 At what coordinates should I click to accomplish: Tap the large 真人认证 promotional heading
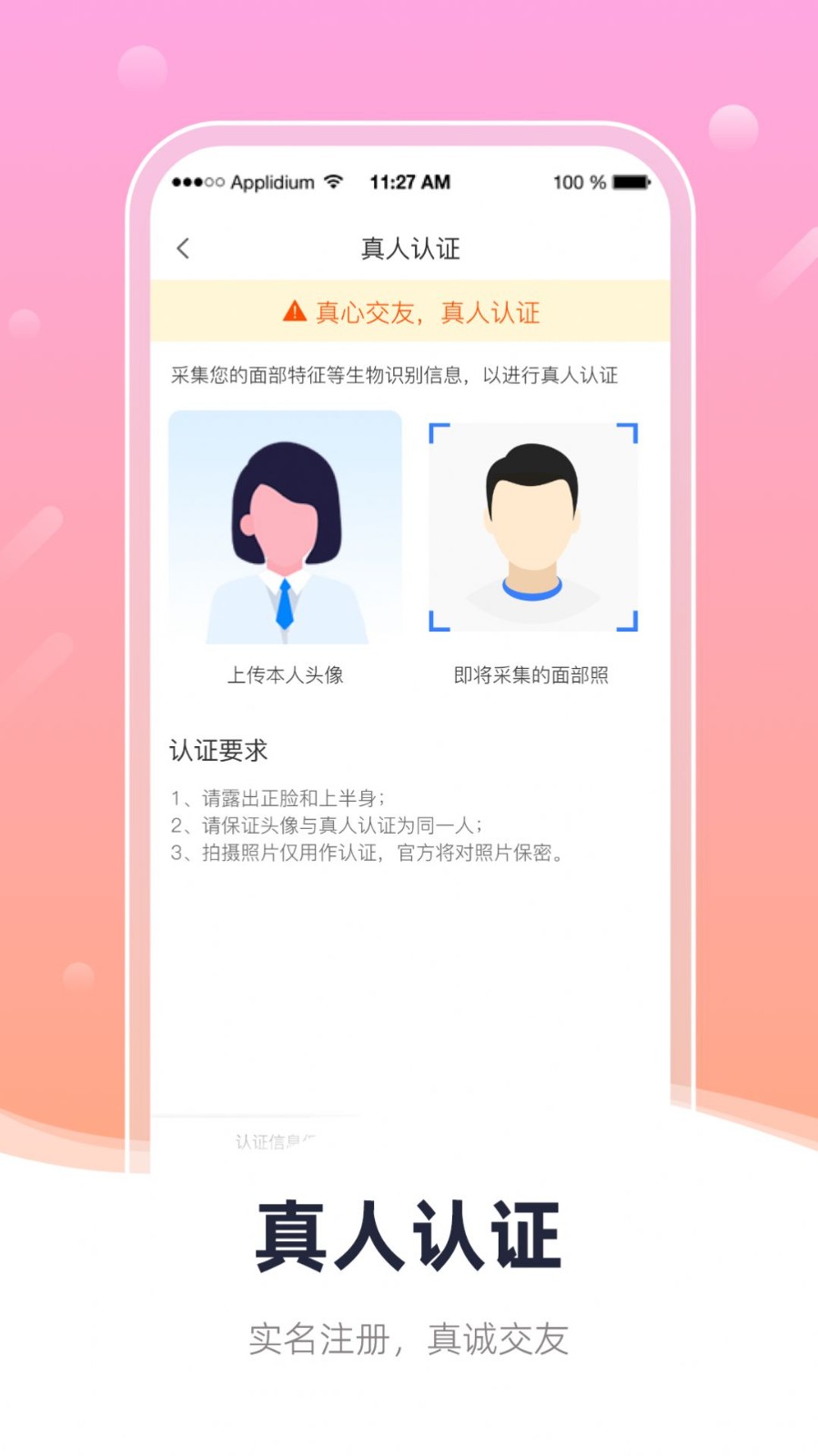click(409, 1232)
